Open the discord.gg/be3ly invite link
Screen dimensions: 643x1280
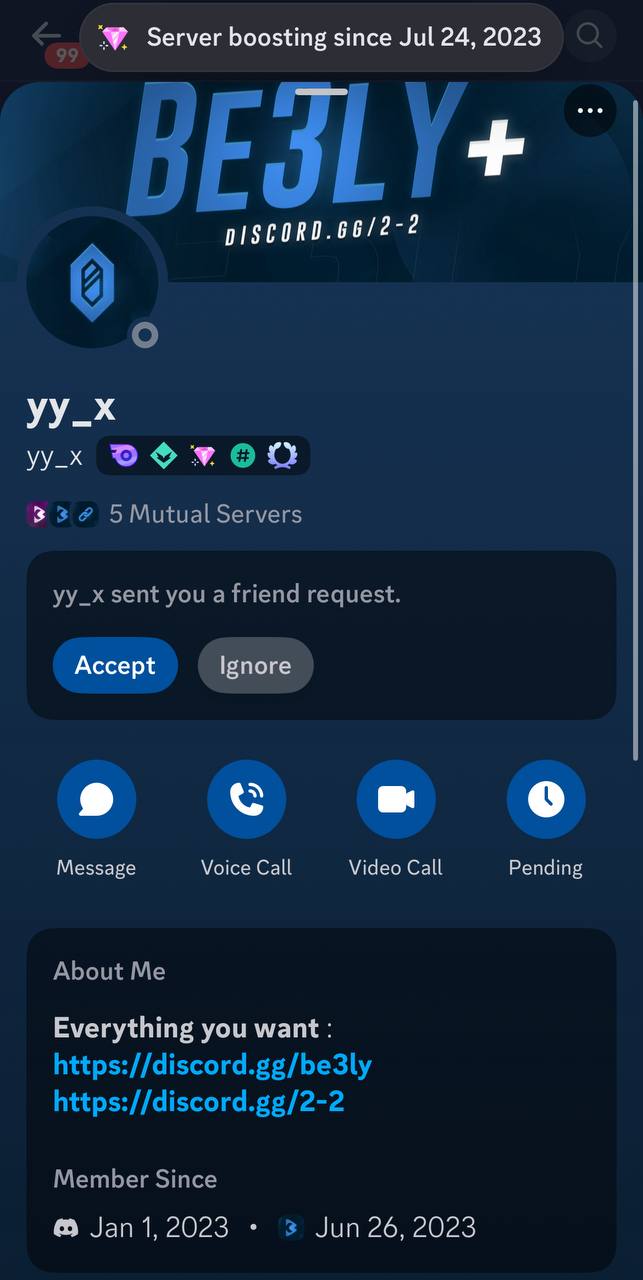pos(212,1065)
